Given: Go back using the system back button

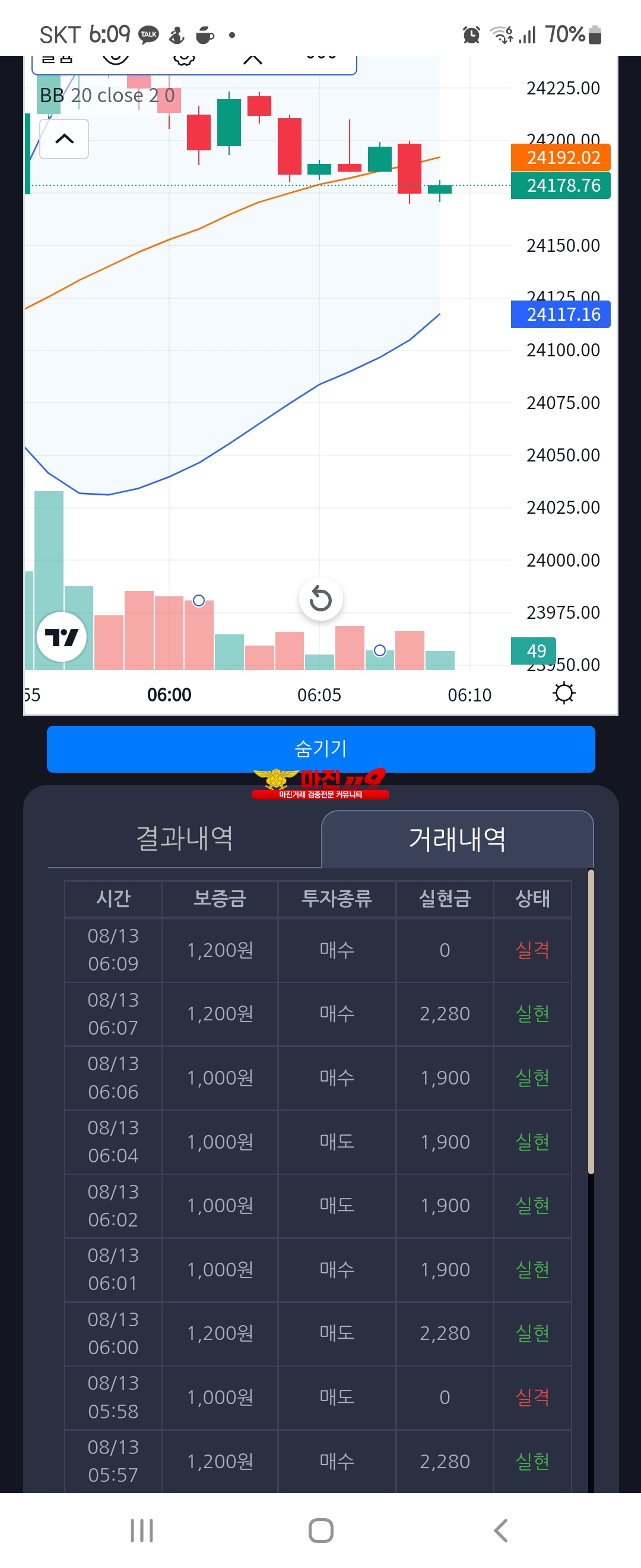Looking at the screenshot, I should tap(500, 1530).
